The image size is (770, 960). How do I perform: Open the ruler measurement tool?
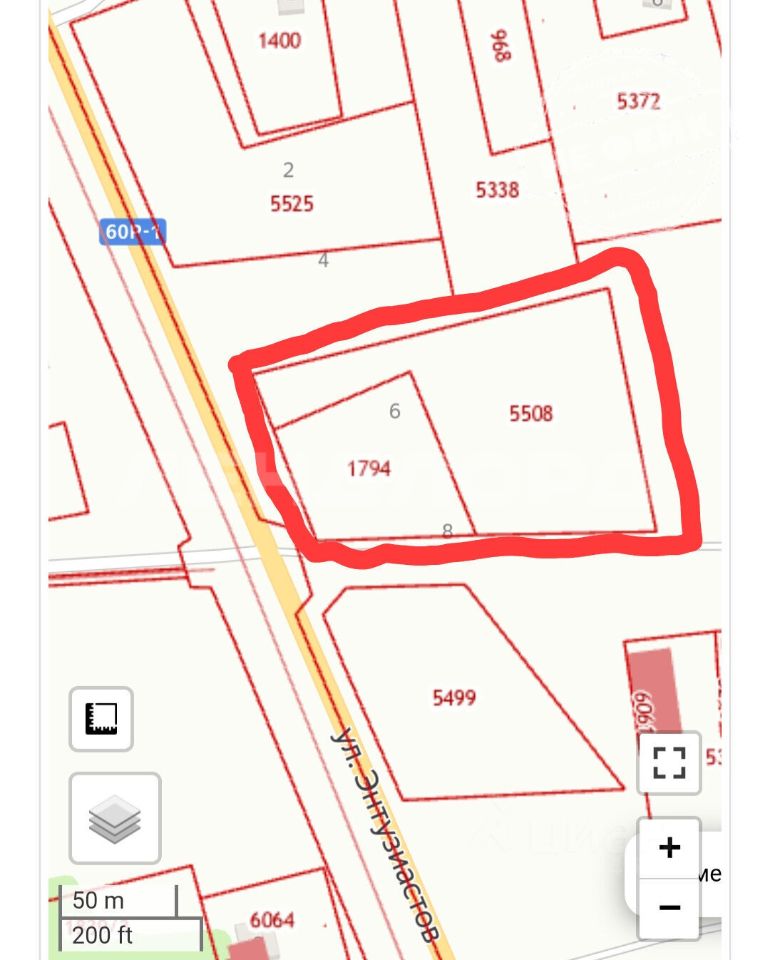pos(101,719)
